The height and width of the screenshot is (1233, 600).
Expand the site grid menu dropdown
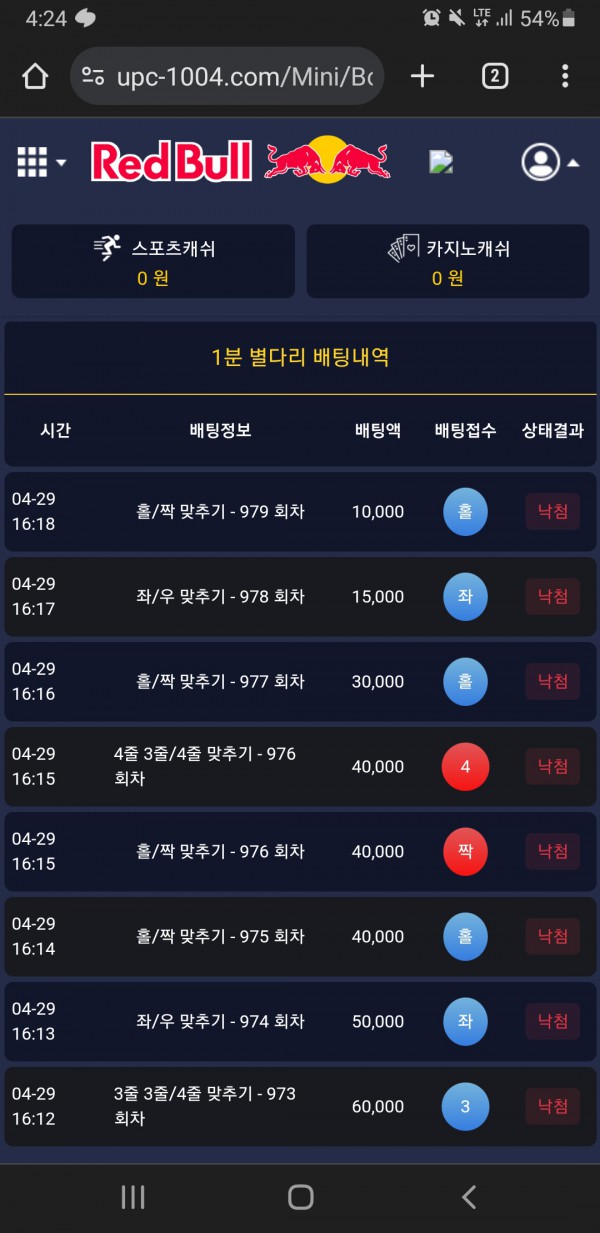tap(41, 162)
